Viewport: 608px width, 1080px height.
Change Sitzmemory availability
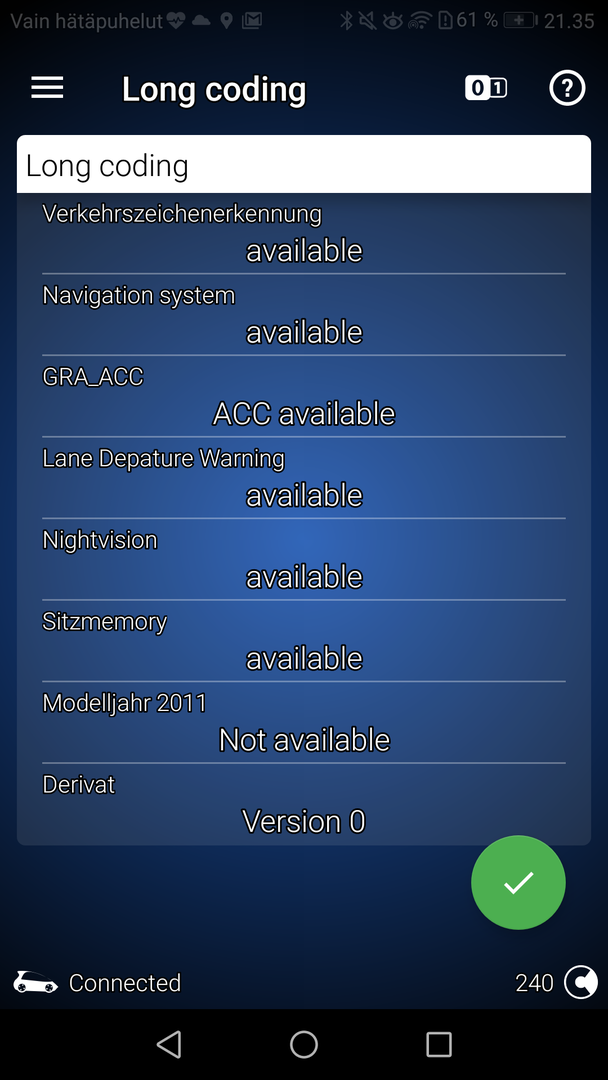(304, 658)
